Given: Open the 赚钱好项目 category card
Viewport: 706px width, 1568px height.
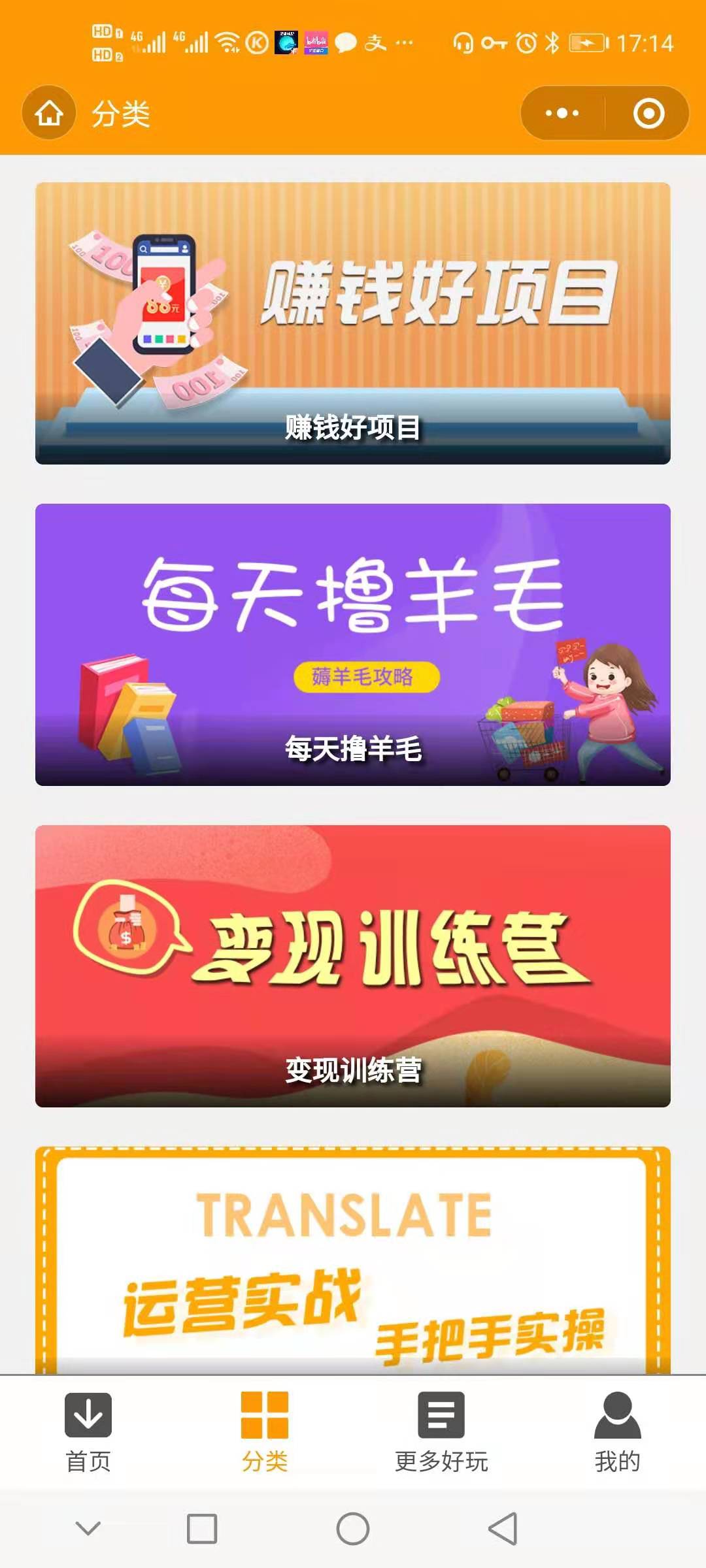Looking at the screenshot, I should pyautogui.click(x=353, y=323).
